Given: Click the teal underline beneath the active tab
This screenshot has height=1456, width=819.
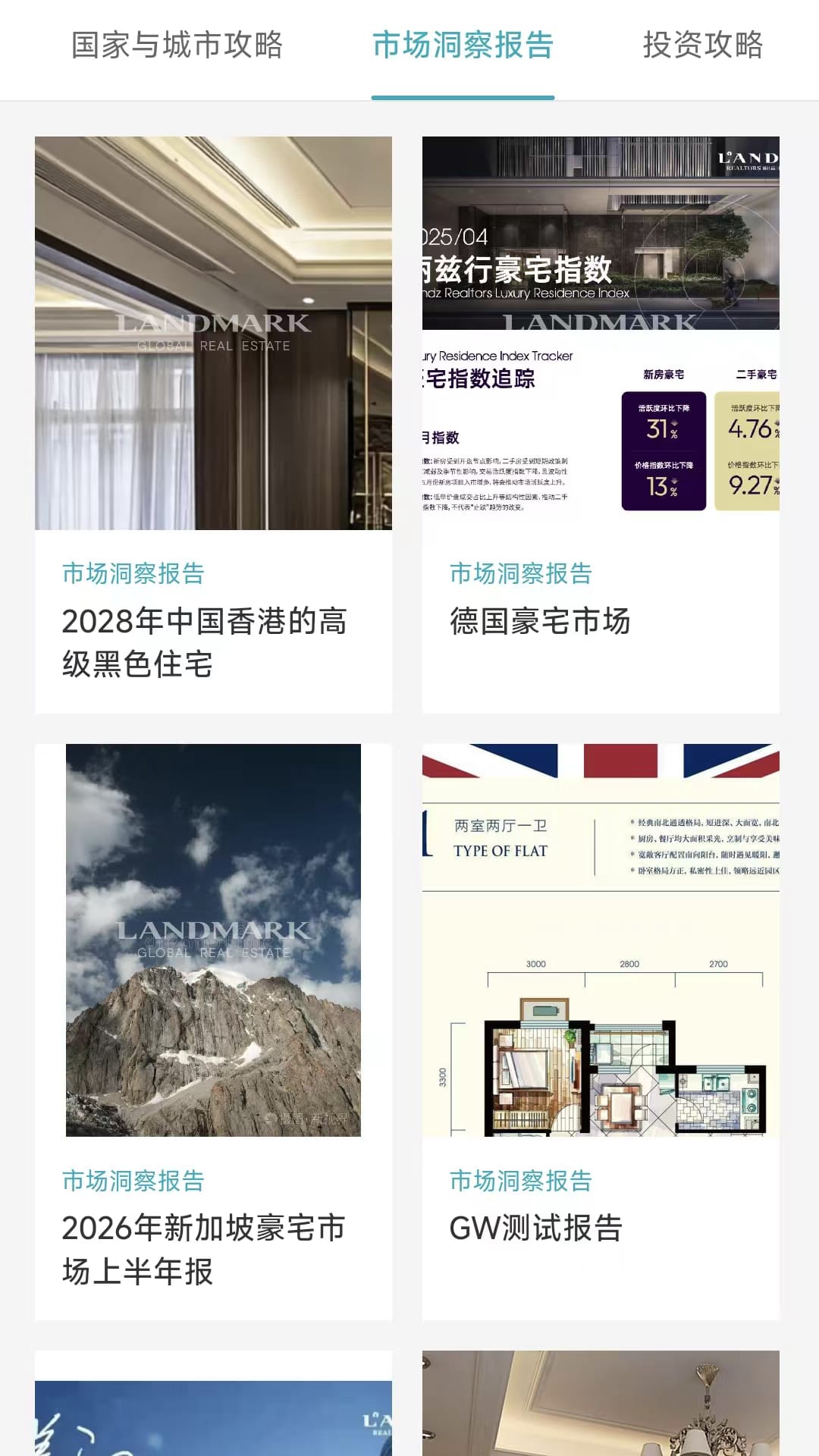Looking at the screenshot, I should (463, 97).
